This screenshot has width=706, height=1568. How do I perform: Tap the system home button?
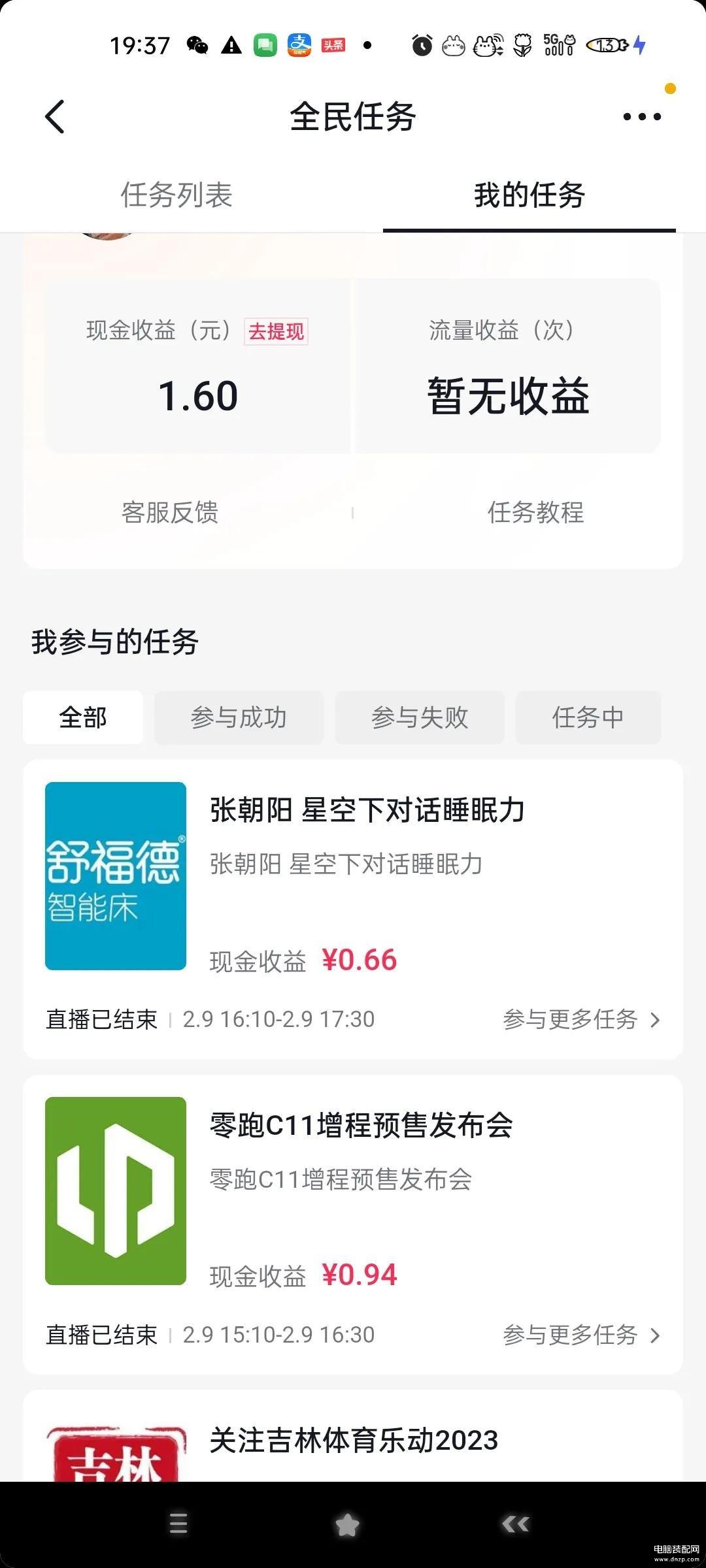pos(347,1525)
